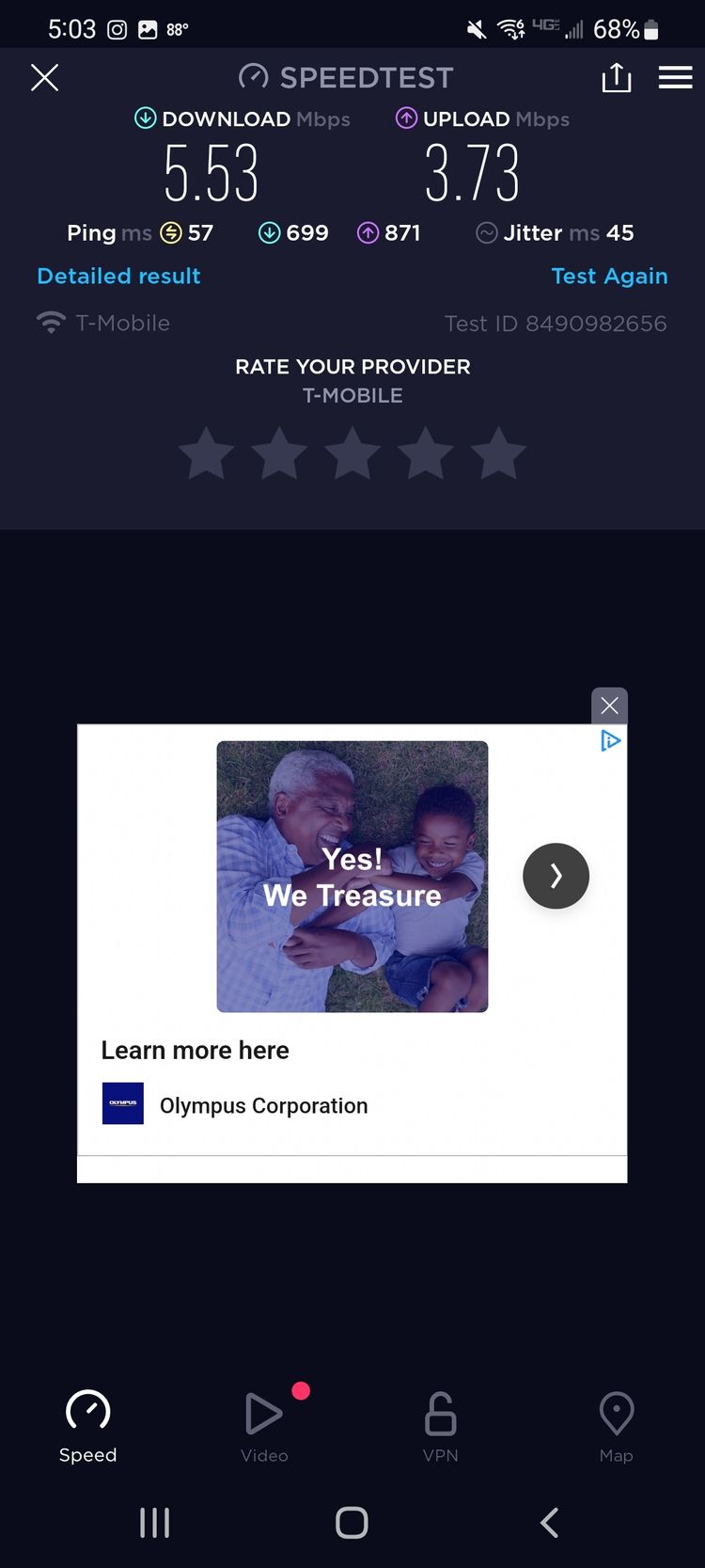Open recent apps from navigation bar

tap(155, 1522)
